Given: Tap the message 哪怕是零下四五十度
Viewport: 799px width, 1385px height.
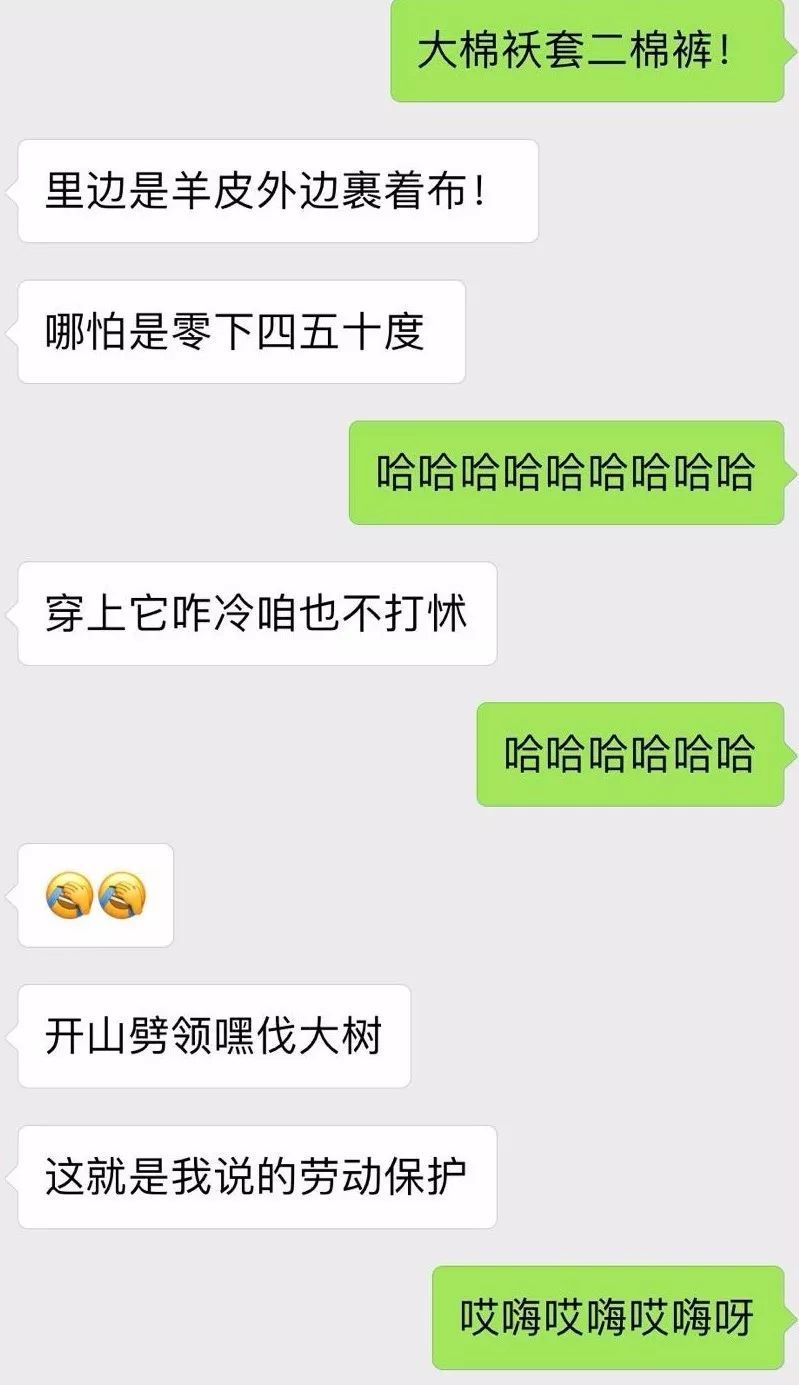Looking at the screenshot, I should click(x=240, y=330).
